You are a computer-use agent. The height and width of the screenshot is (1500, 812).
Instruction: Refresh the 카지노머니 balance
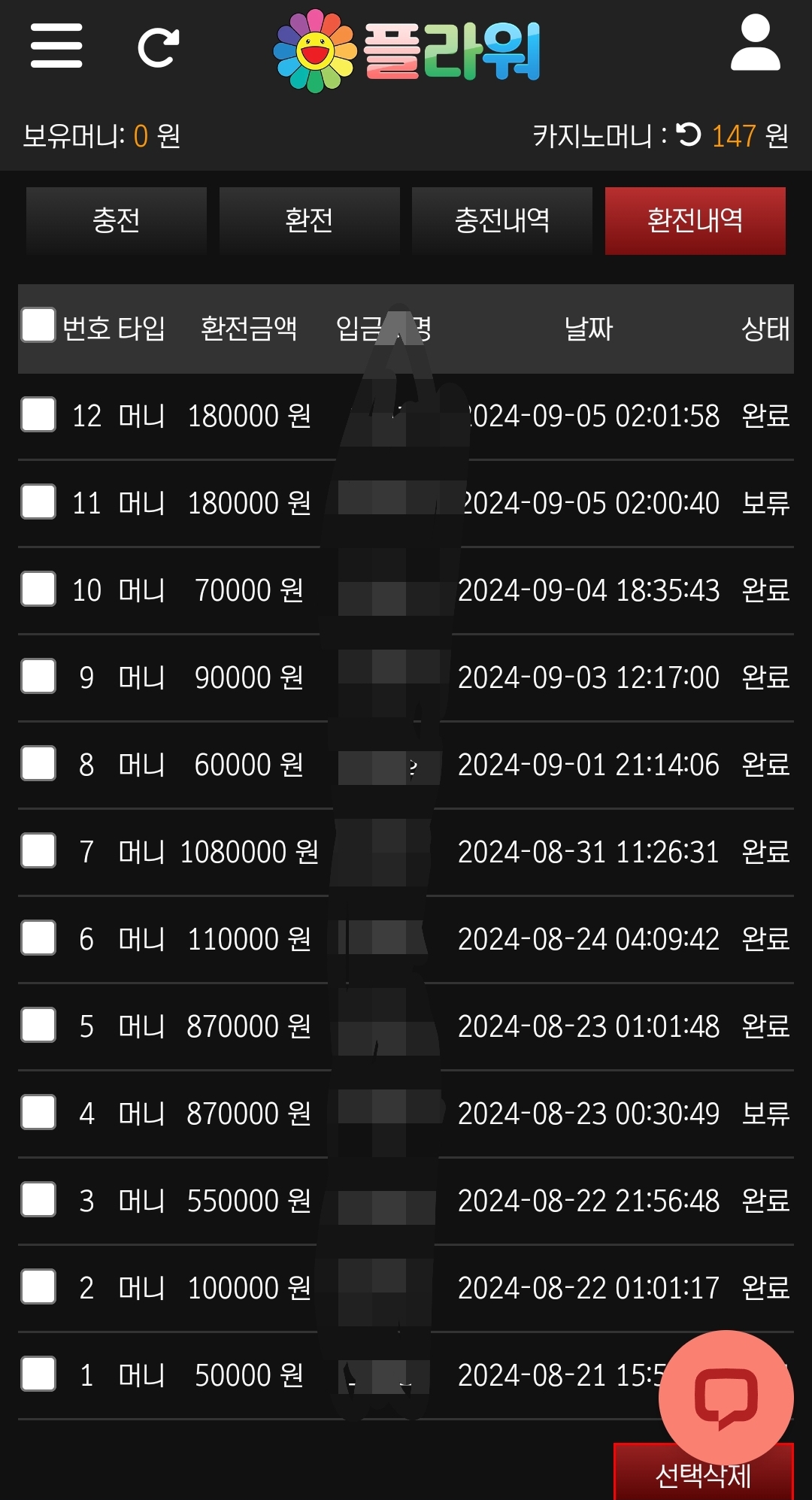(688, 135)
